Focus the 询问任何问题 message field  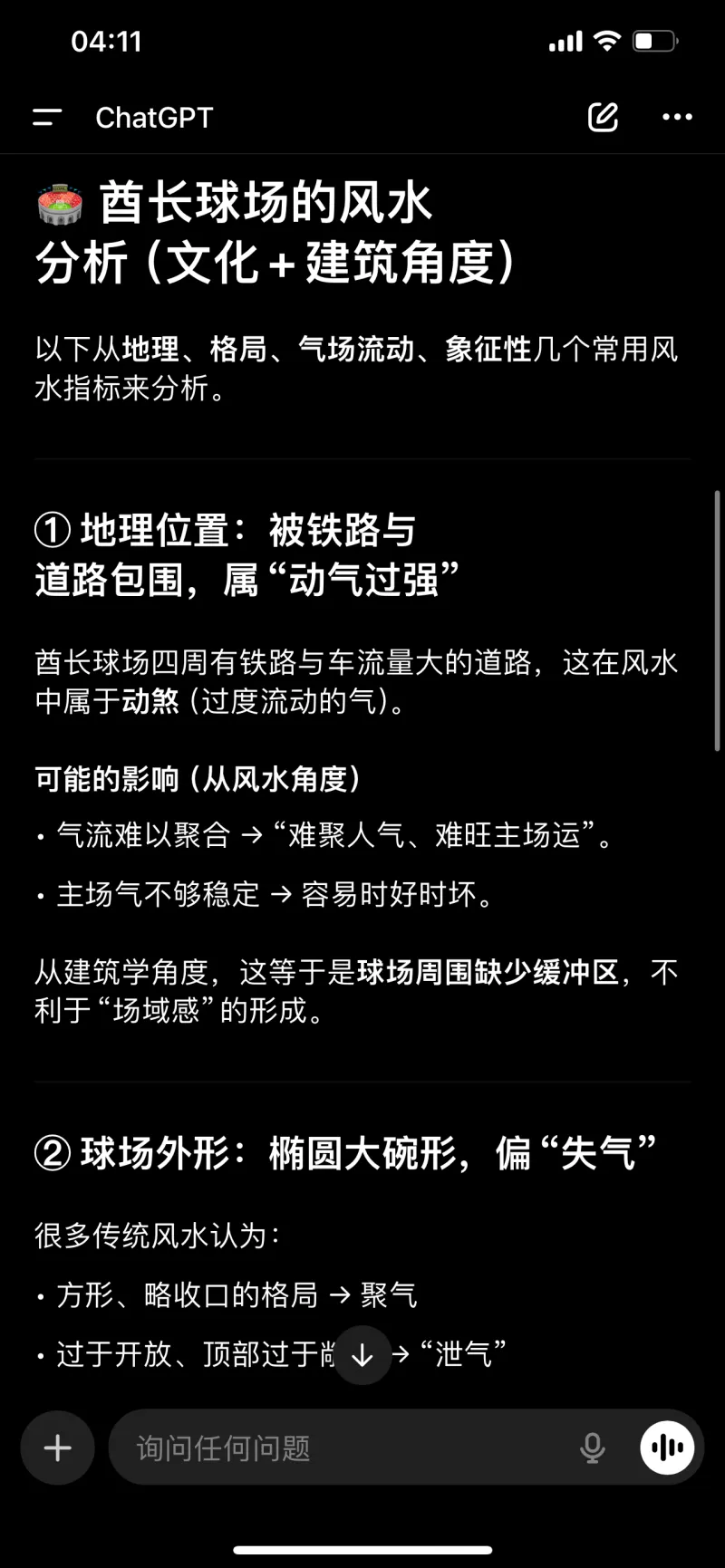click(344, 1448)
